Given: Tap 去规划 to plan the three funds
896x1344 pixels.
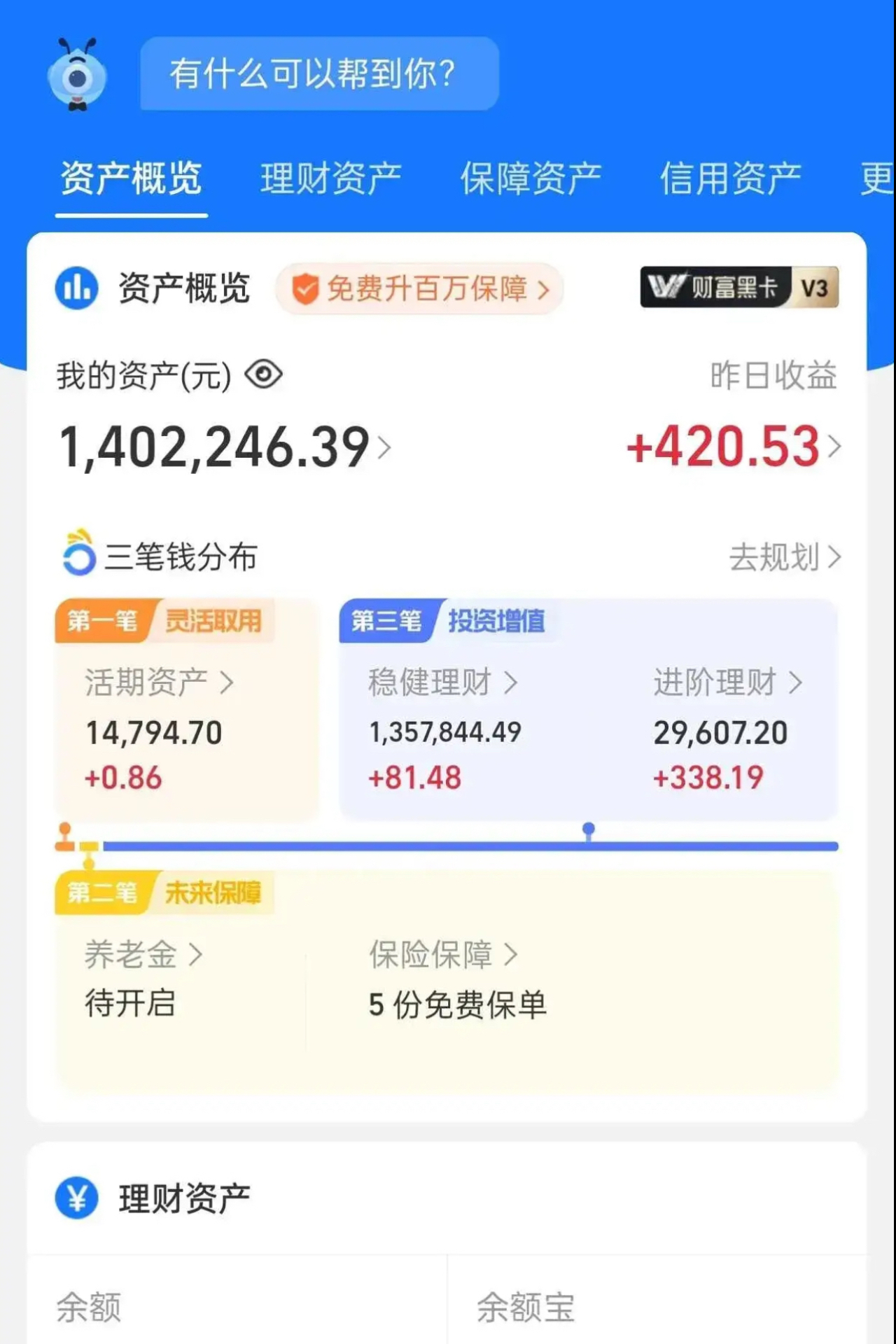Looking at the screenshot, I should click(x=784, y=557).
